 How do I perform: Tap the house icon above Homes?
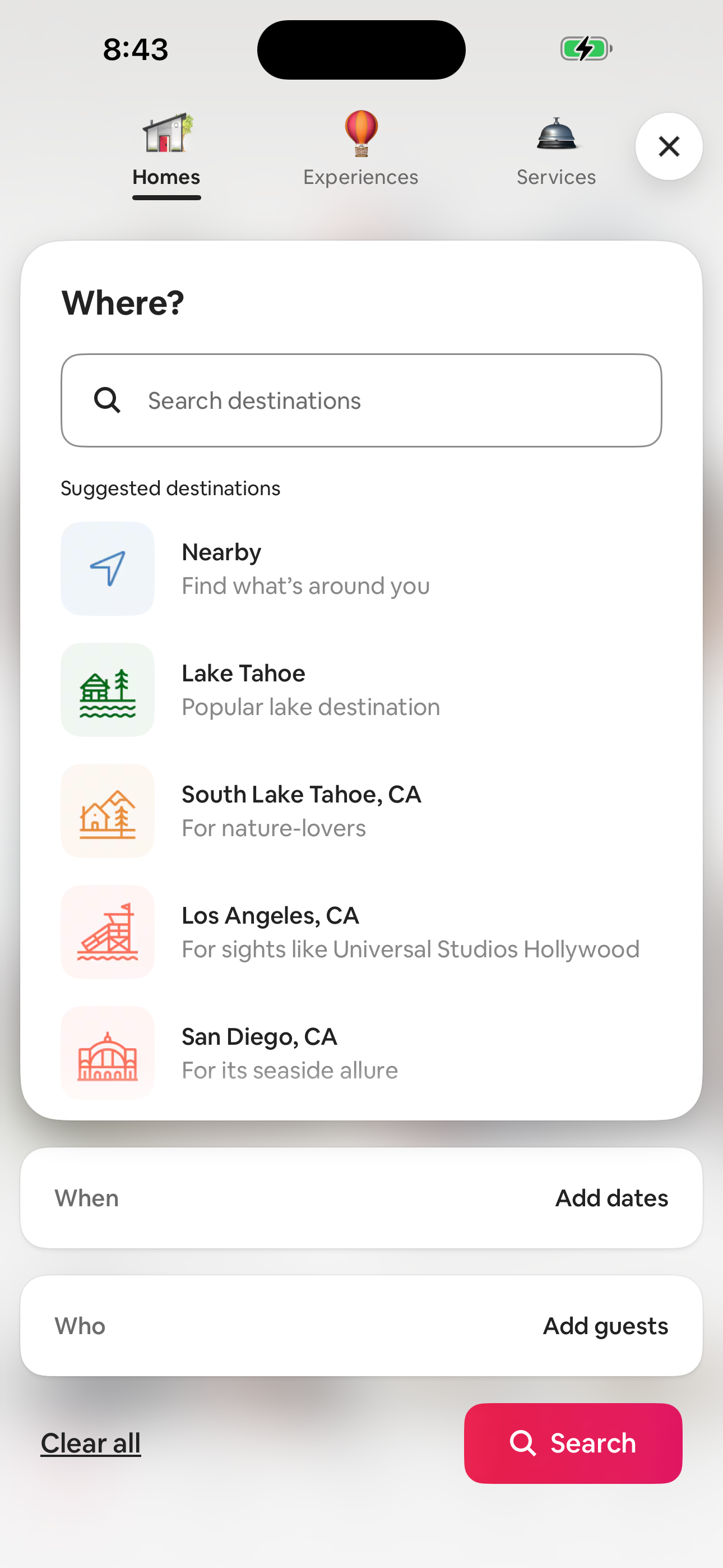[x=166, y=134]
